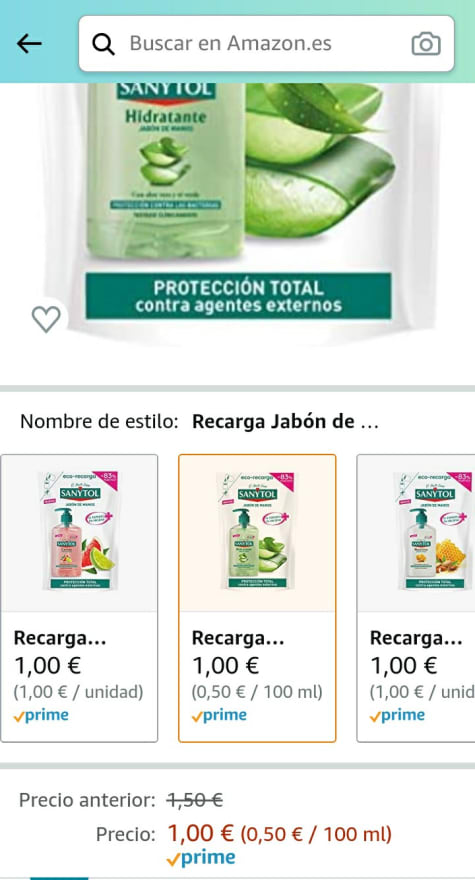Open the Sanytol aloe vera product image
Image resolution: width=475 pixels, height=880 pixels.
[238, 213]
